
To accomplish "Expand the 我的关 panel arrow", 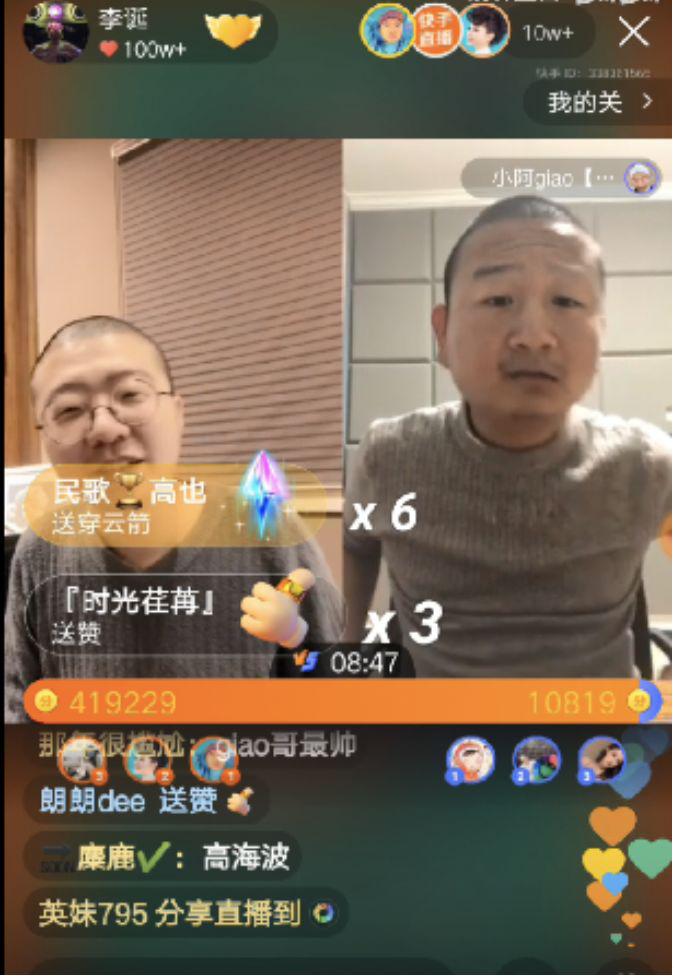I will click(647, 101).
